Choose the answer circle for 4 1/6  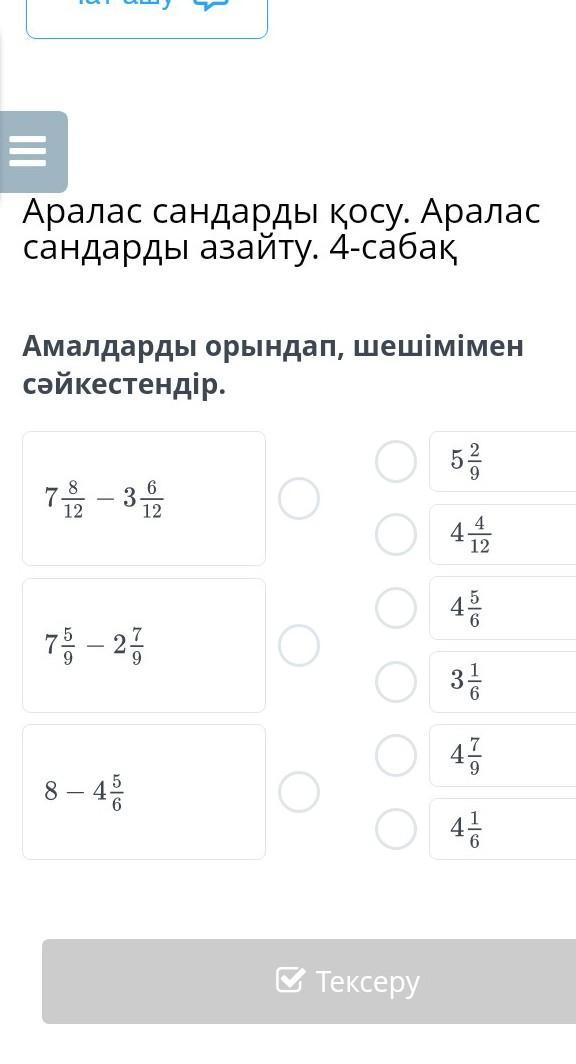(x=396, y=828)
